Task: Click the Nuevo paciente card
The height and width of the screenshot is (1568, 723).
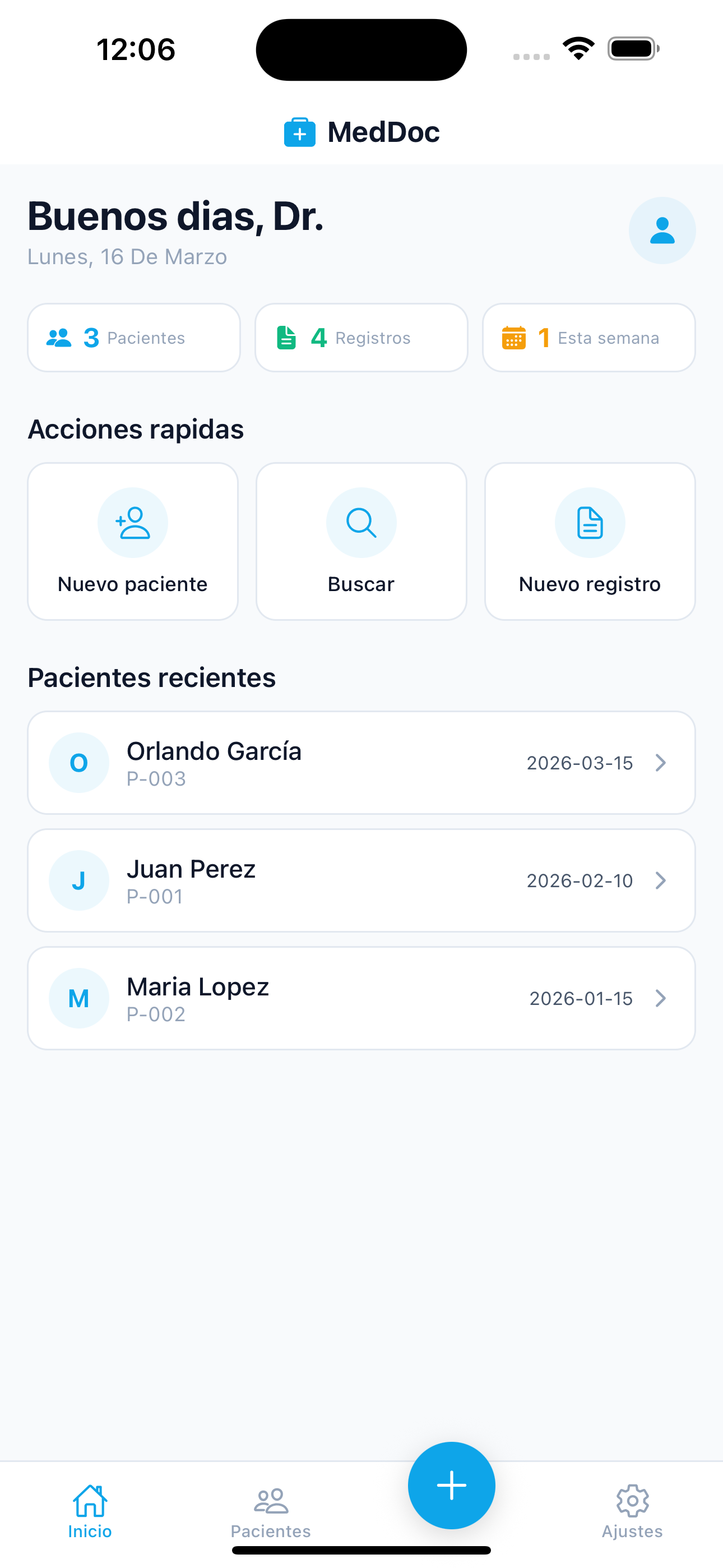Action: [133, 542]
